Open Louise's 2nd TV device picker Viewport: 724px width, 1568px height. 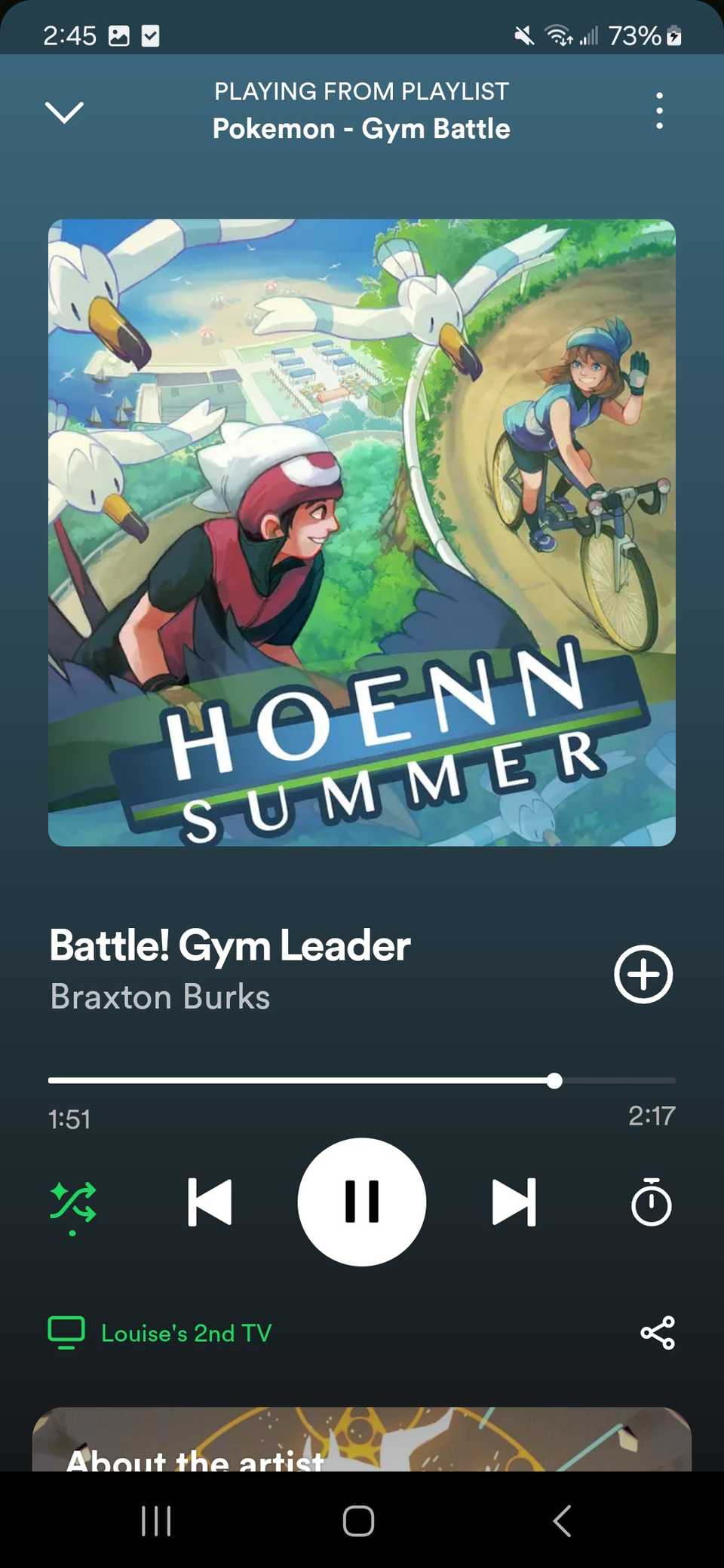[x=160, y=1333]
